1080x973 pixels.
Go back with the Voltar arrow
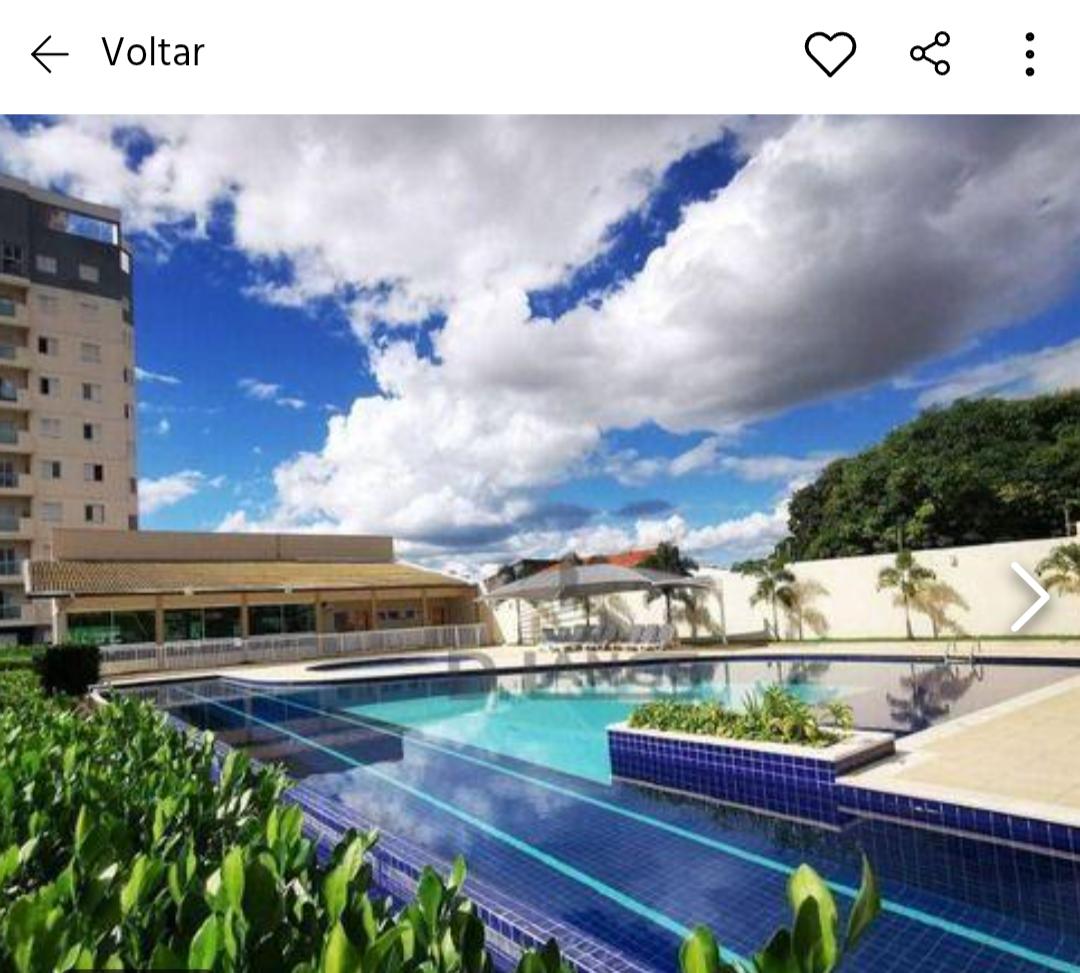(49, 54)
